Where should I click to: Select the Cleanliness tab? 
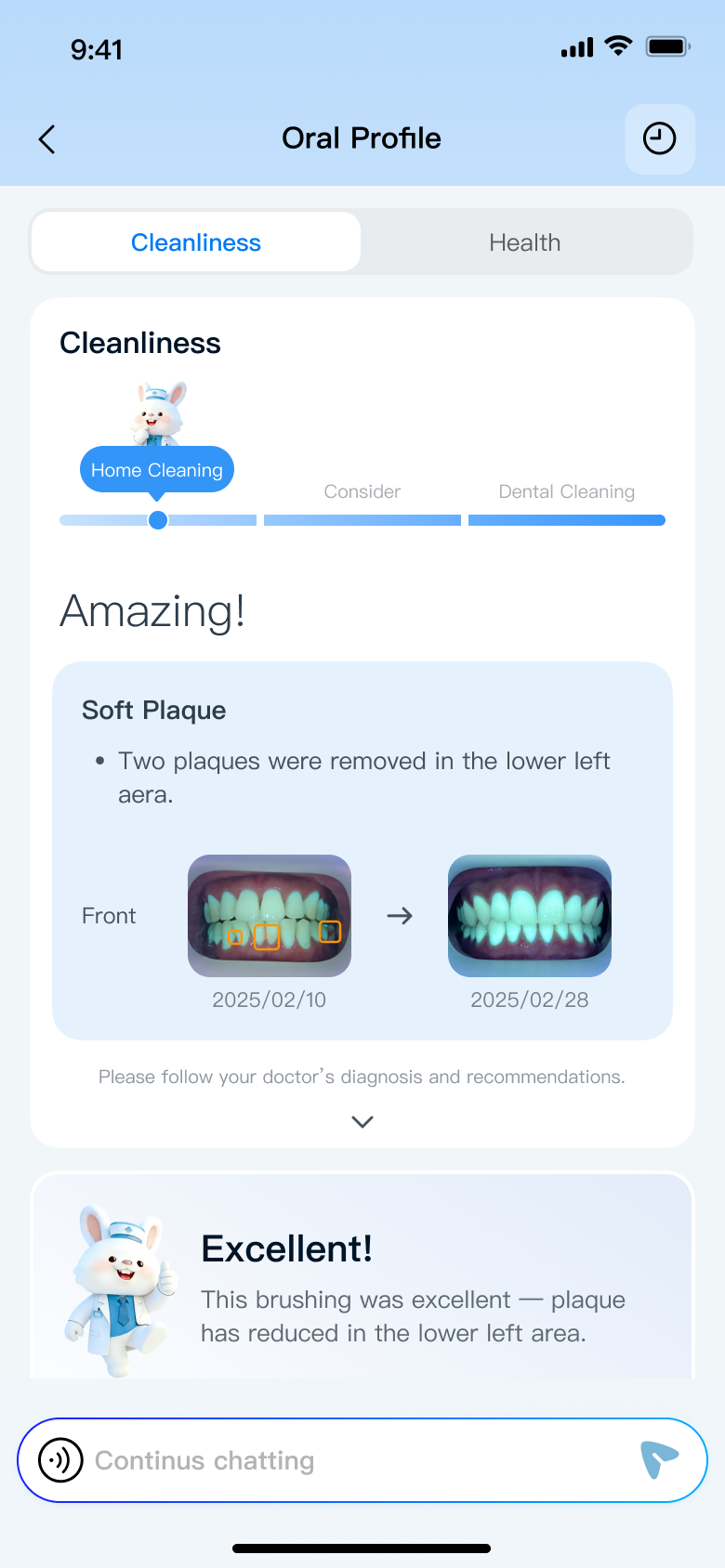(196, 242)
